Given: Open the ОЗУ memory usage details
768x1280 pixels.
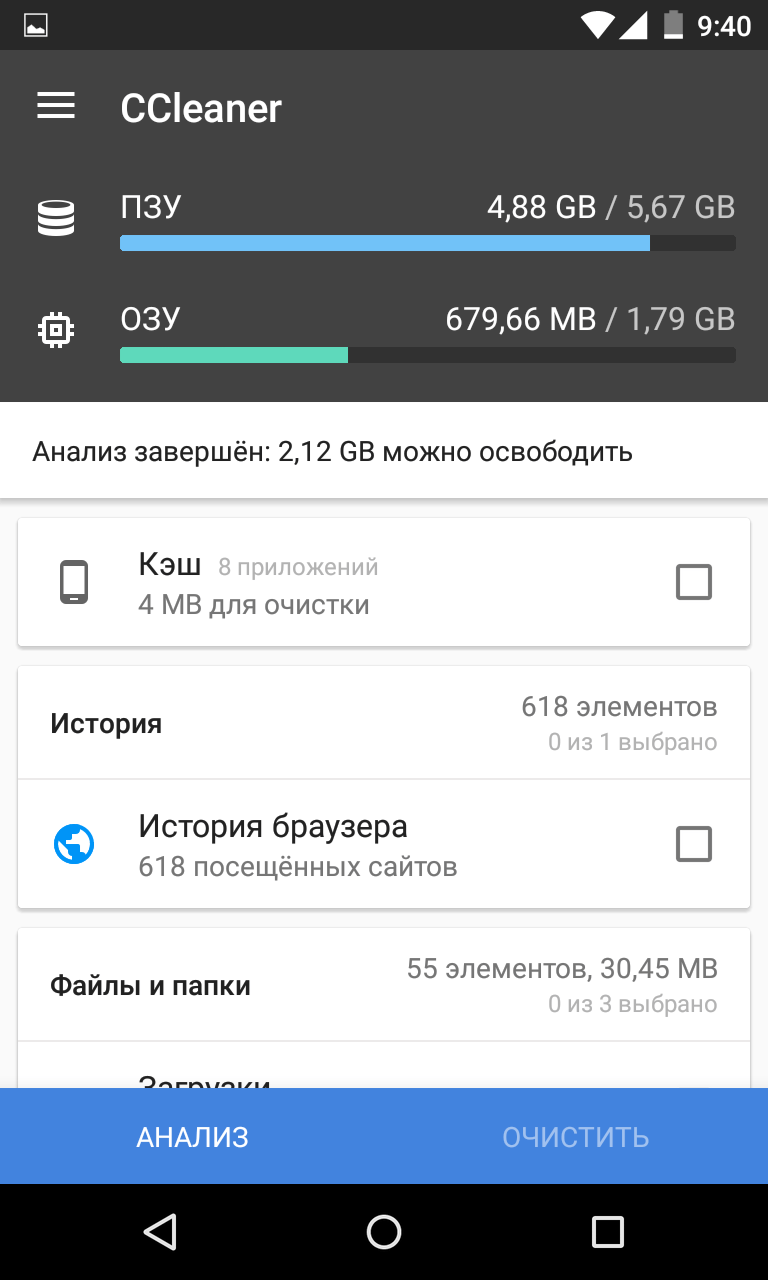Looking at the screenshot, I should coord(427,334).
